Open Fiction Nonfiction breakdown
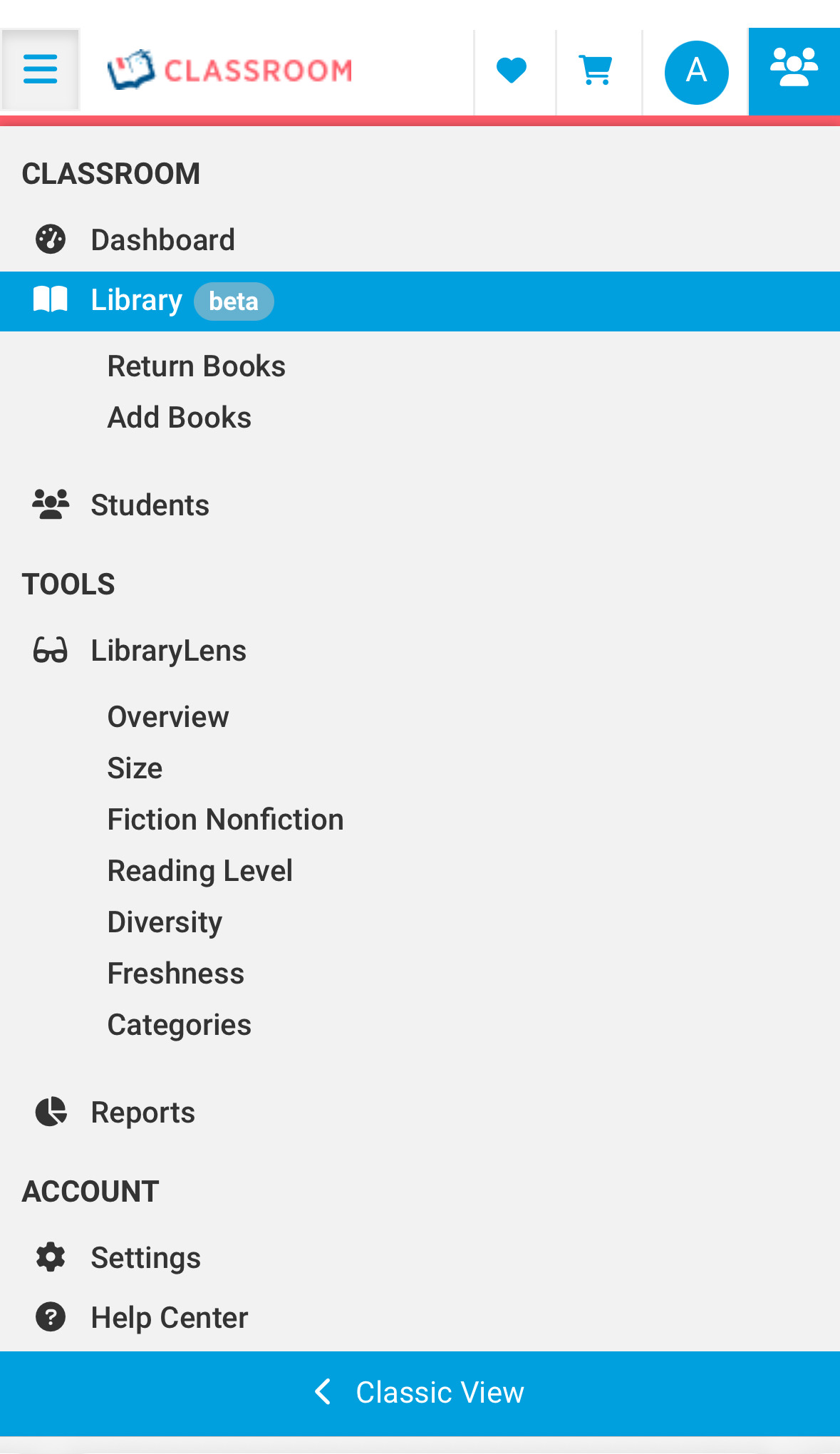Screen dimensions: 840x1454 tap(225, 820)
